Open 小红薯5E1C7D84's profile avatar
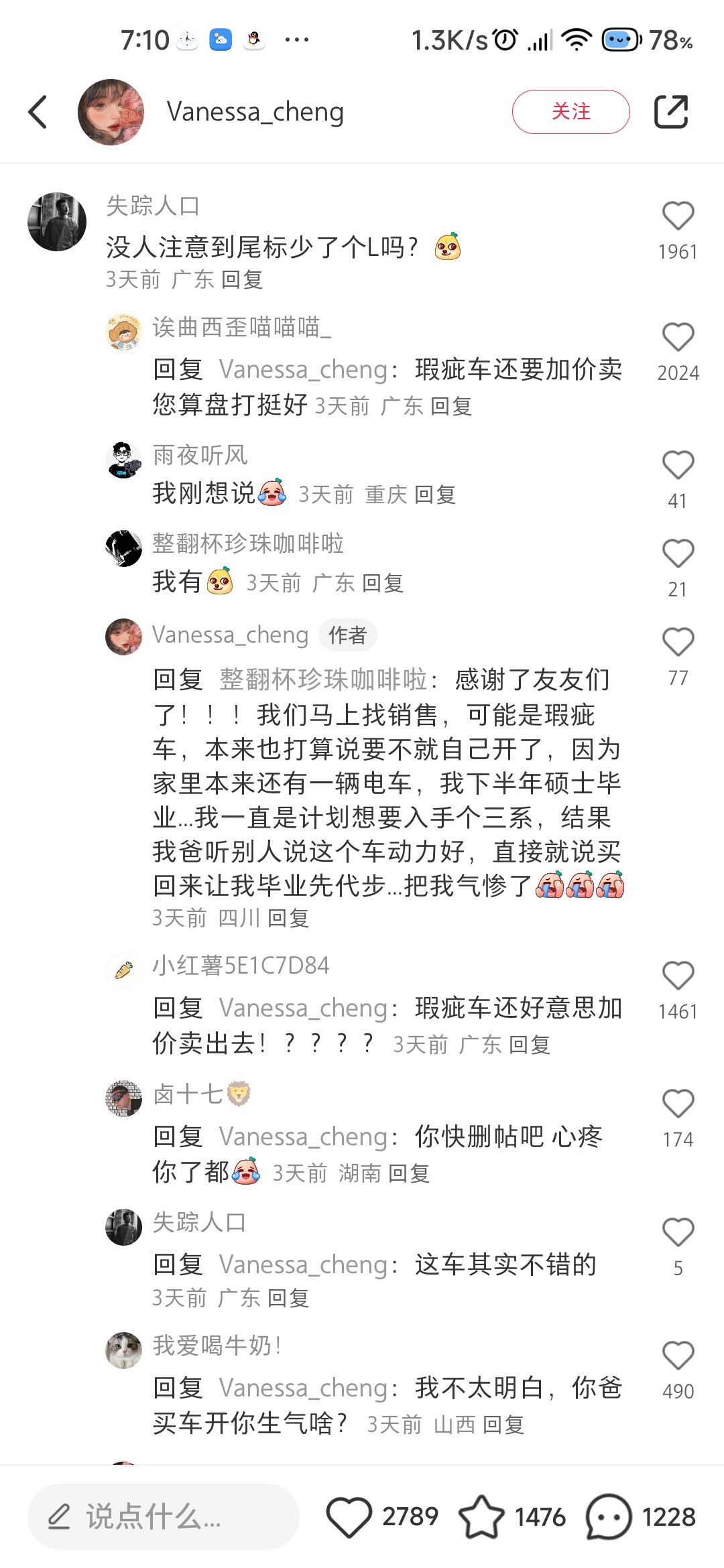The height and width of the screenshot is (1568, 724). 124,970
